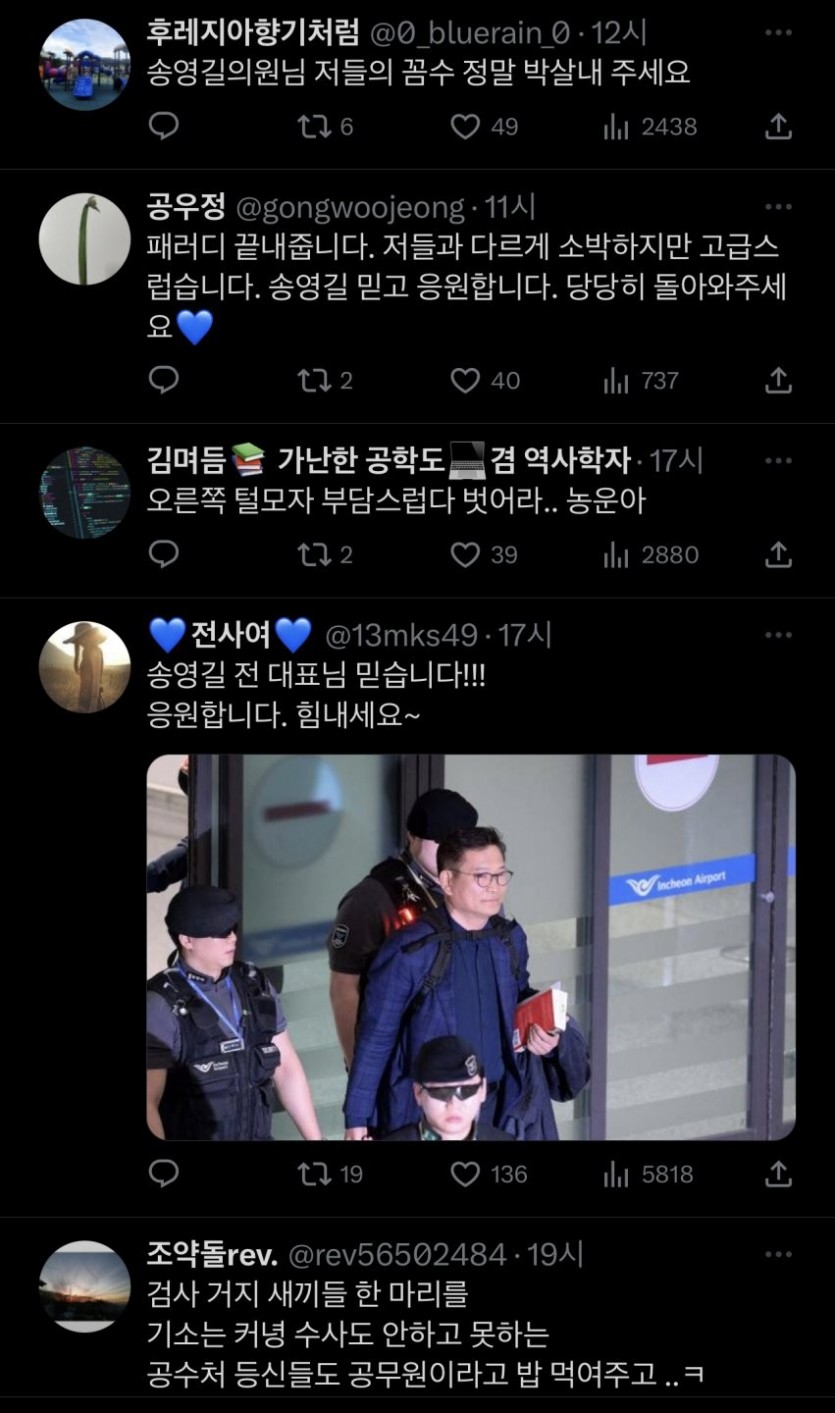
Task: Retweet 공우정's tweet
Action: click(313, 381)
